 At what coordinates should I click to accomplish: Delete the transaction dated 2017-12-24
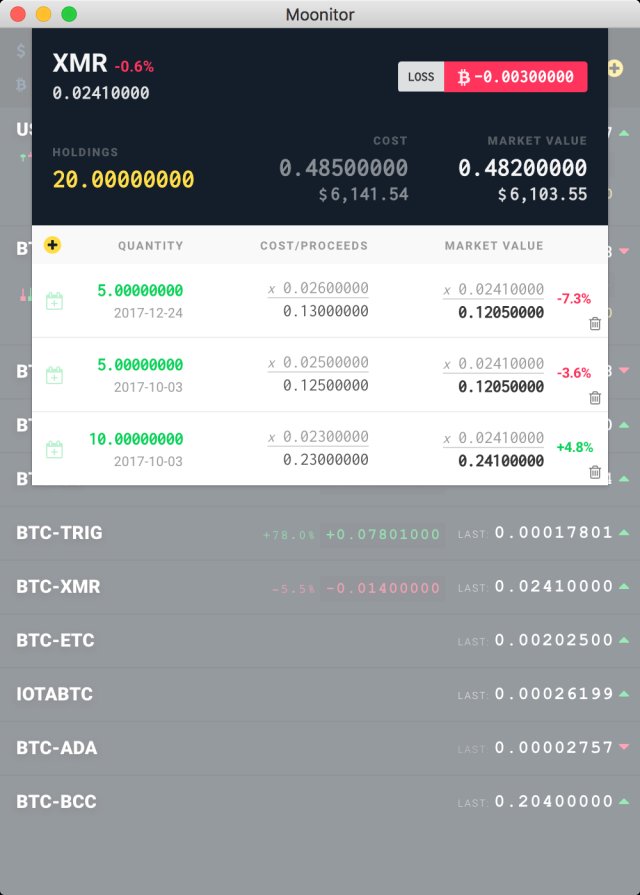pyautogui.click(x=595, y=323)
